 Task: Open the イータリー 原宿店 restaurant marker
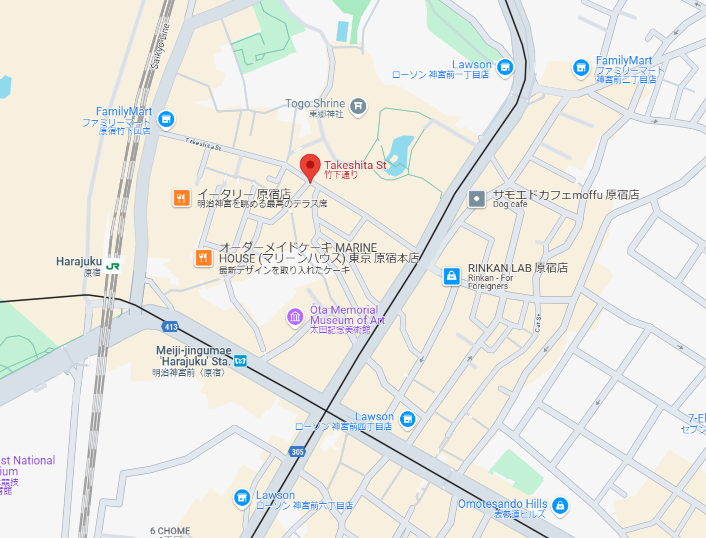[x=181, y=197]
